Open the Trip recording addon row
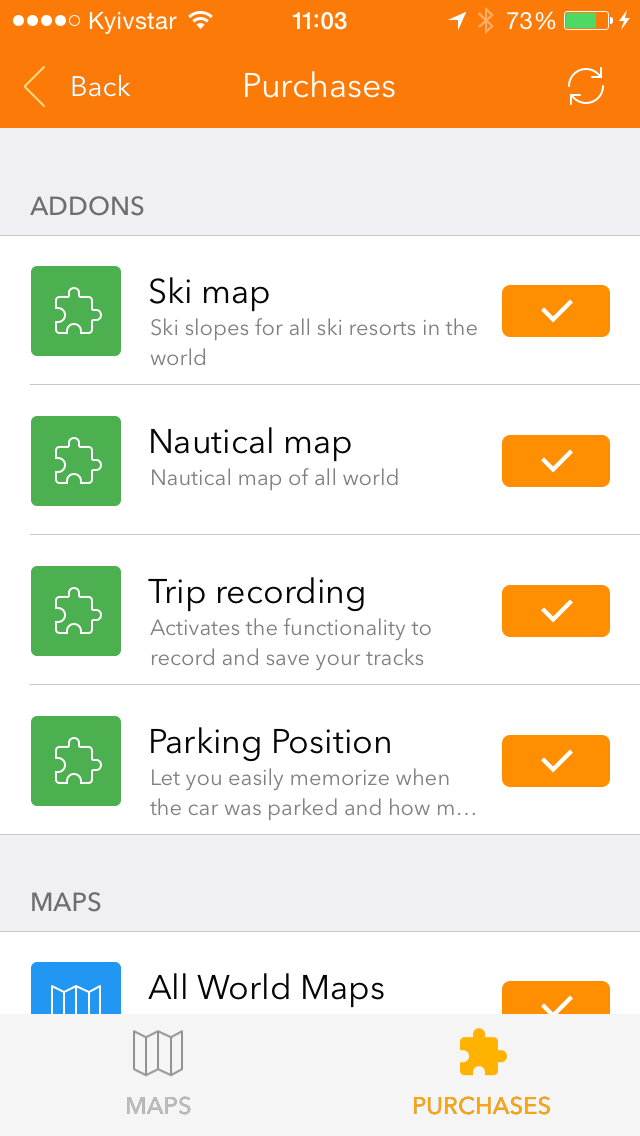 click(300, 610)
